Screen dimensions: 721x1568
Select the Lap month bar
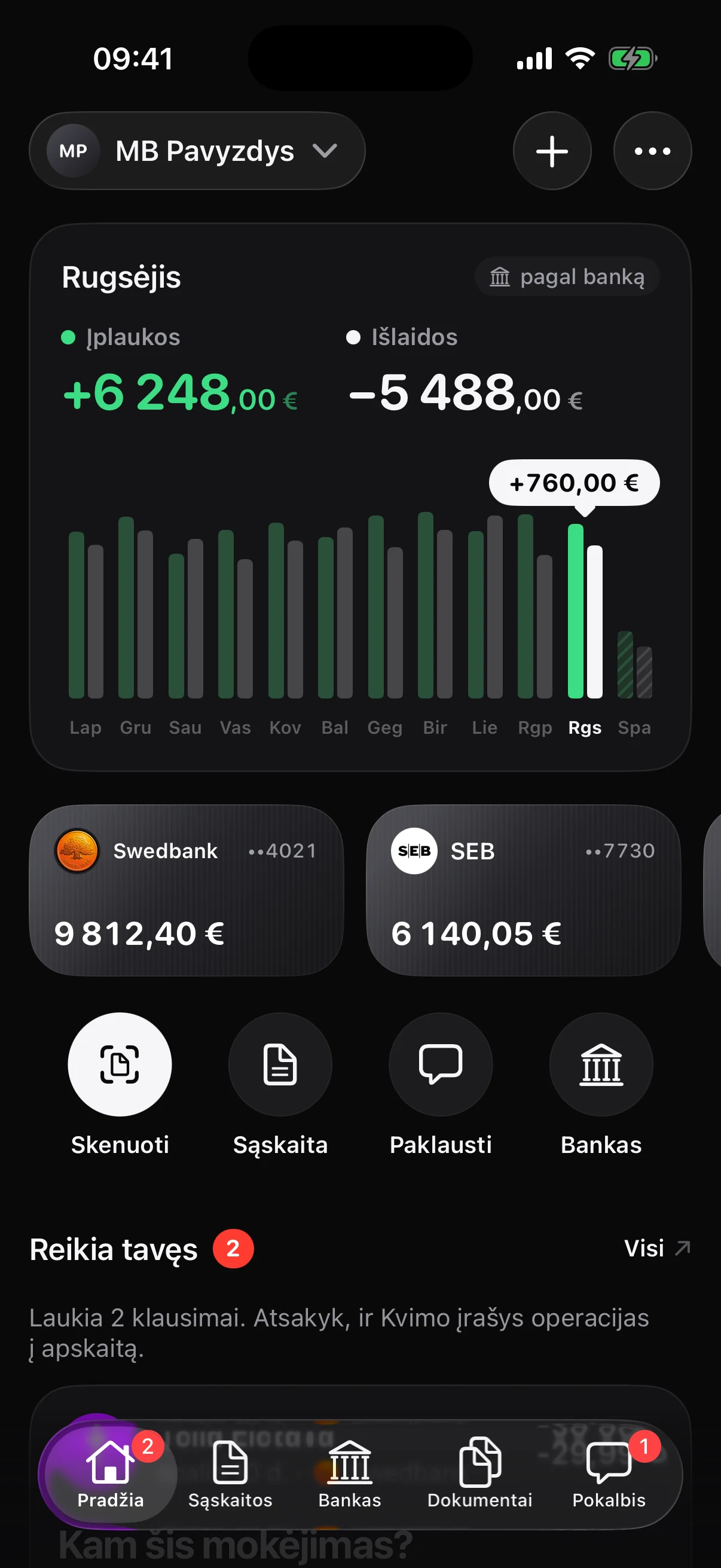pyautogui.click(x=85, y=615)
